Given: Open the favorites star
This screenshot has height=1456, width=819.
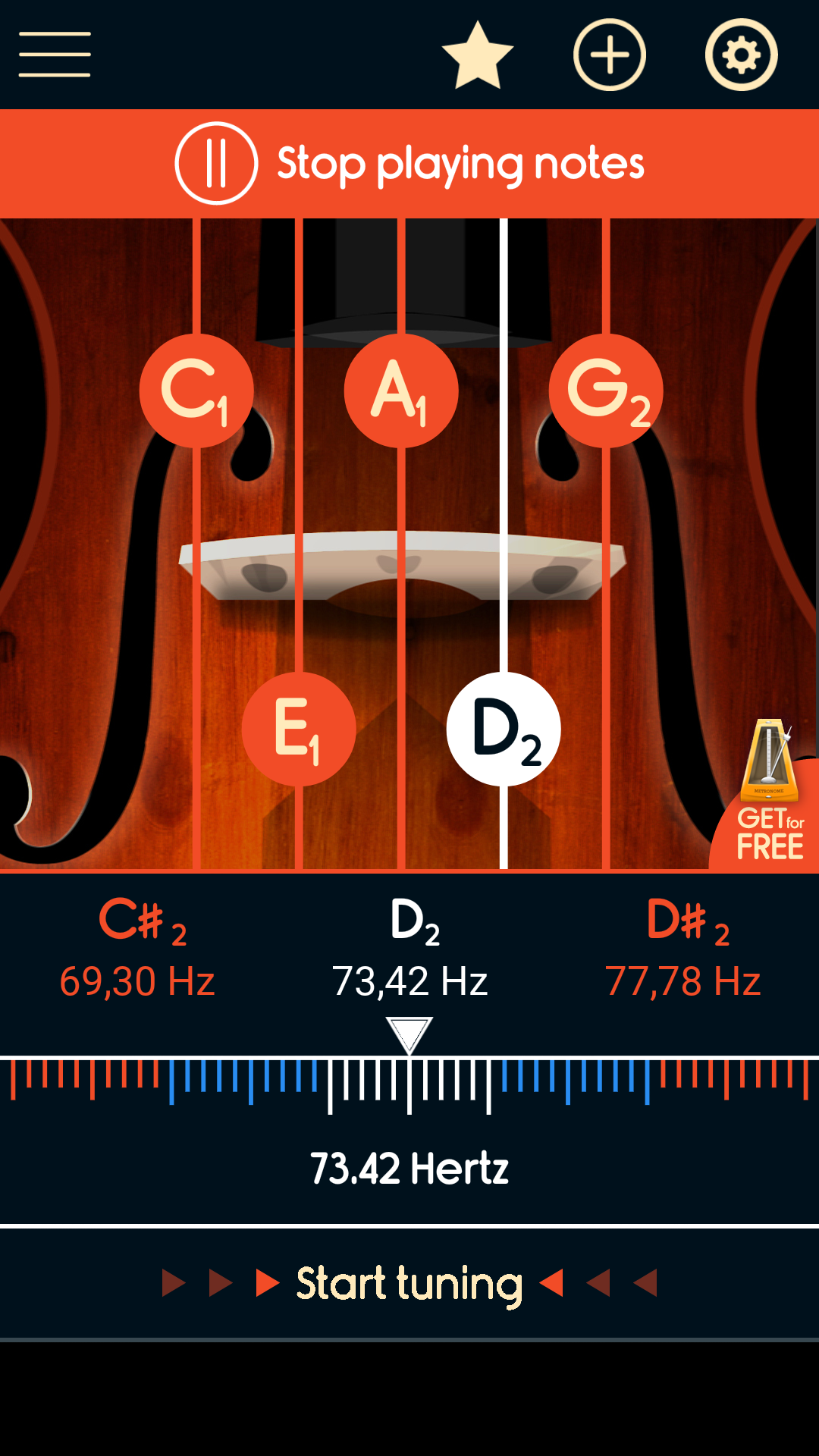Looking at the screenshot, I should [x=475, y=55].
